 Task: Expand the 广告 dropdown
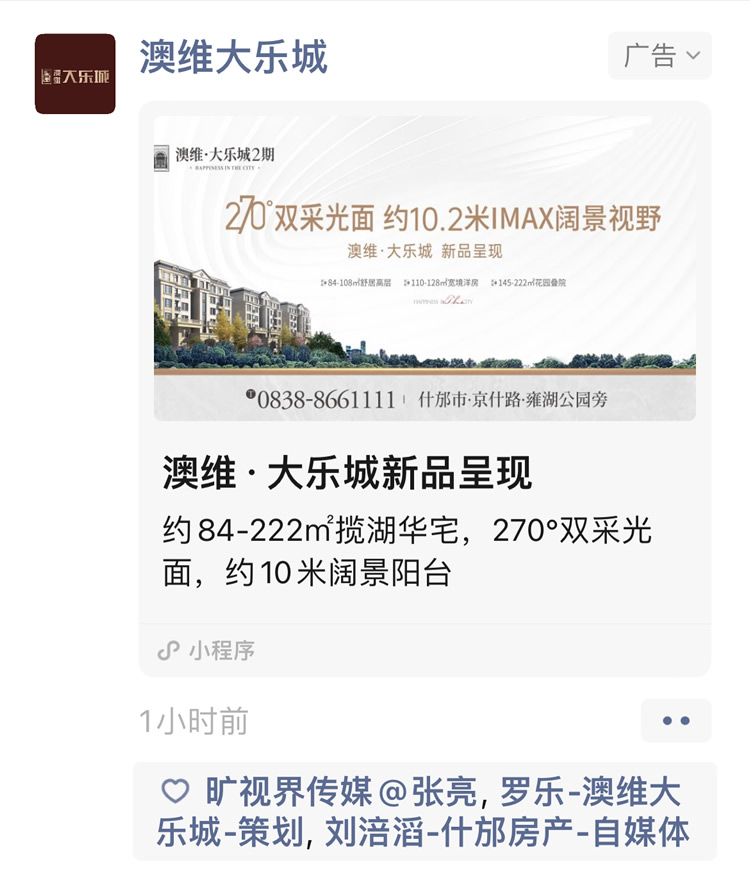point(660,56)
